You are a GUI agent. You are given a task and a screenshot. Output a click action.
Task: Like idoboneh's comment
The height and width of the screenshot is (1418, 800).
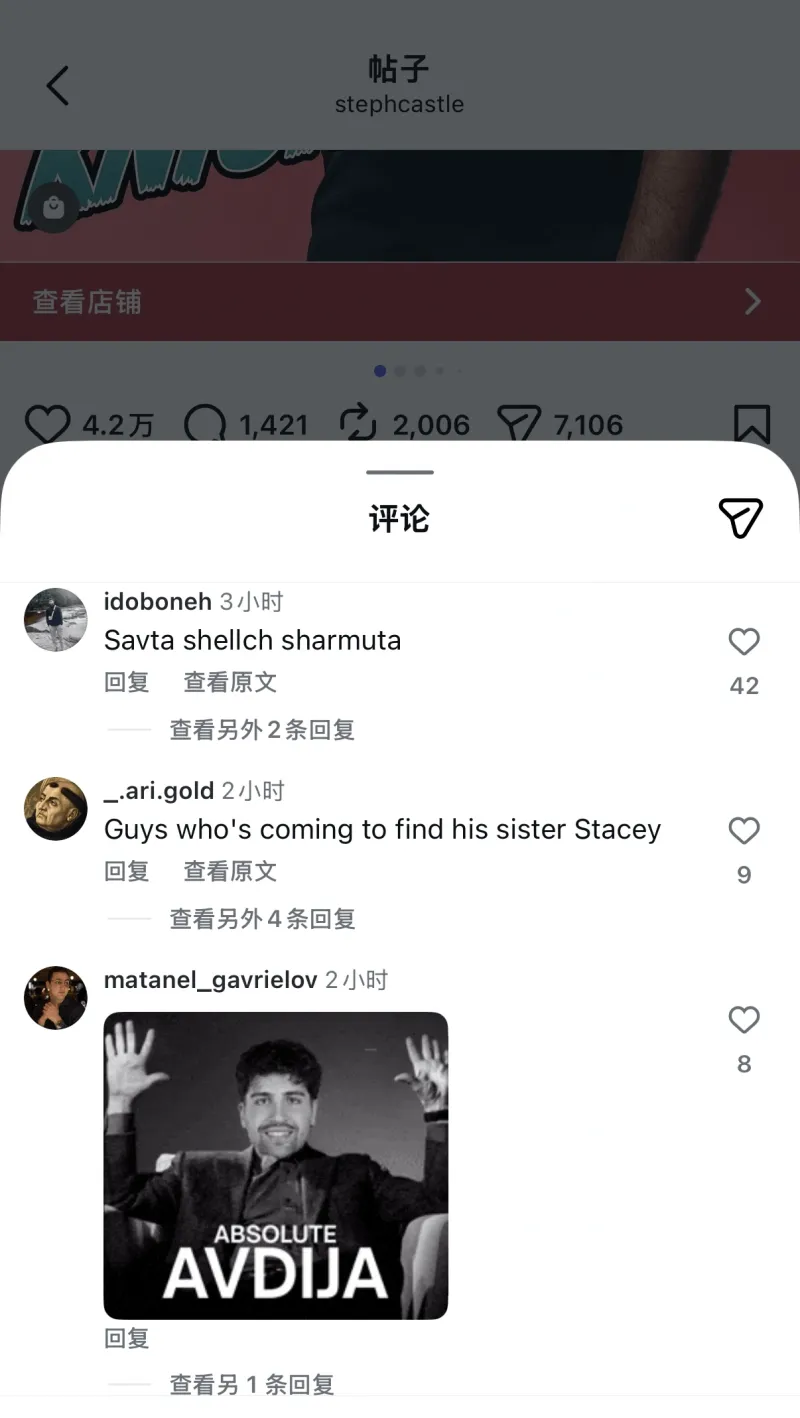pyautogui.click(x=743, y=642)
